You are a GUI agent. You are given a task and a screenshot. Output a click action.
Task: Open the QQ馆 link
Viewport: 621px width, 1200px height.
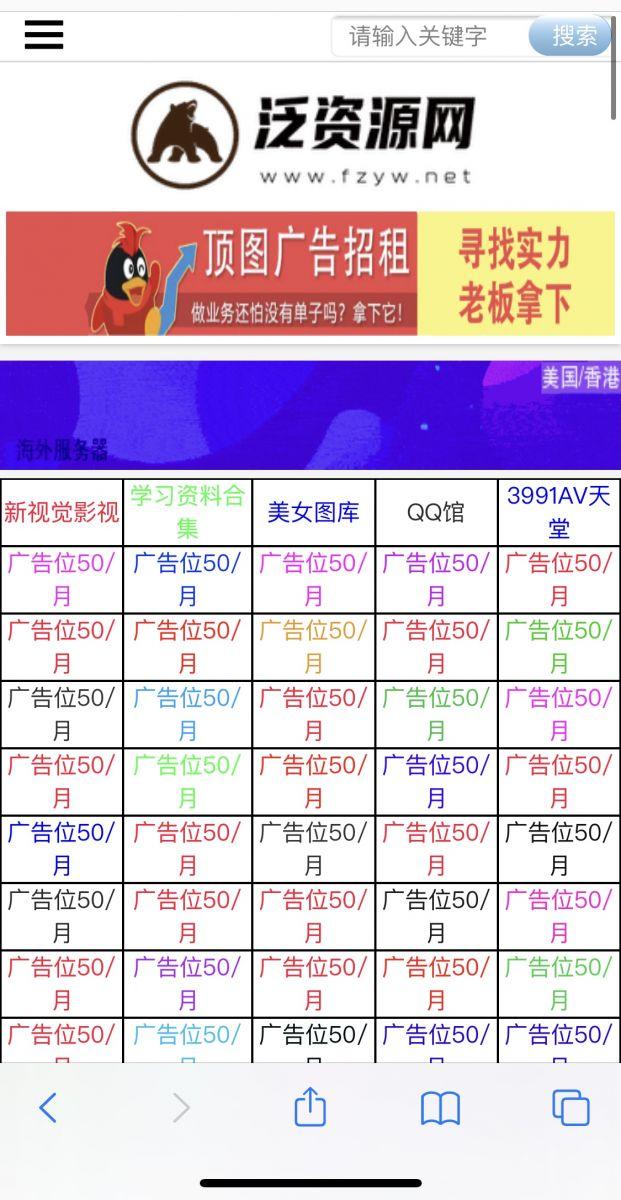[436, 512]
